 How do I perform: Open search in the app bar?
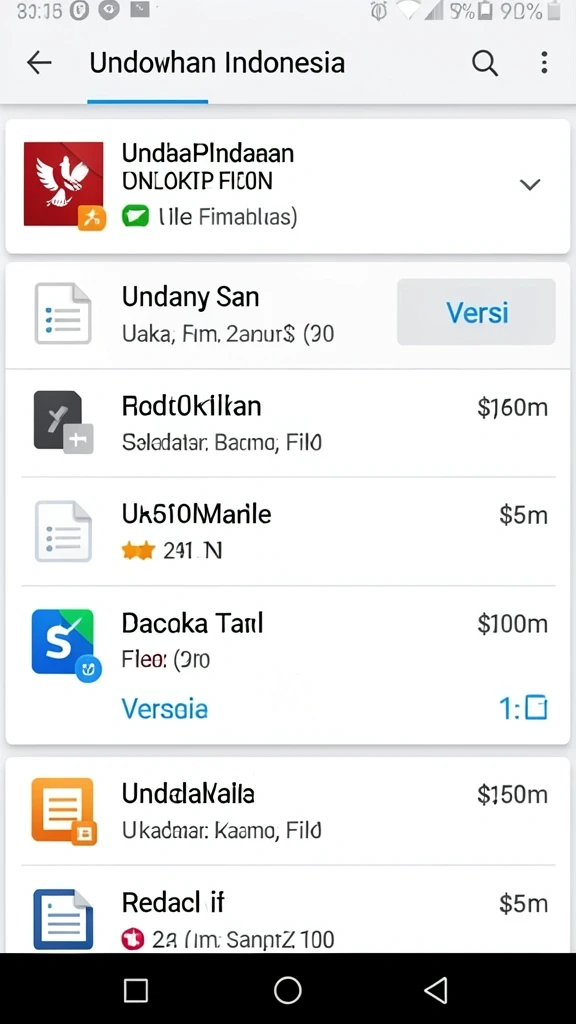485,63
